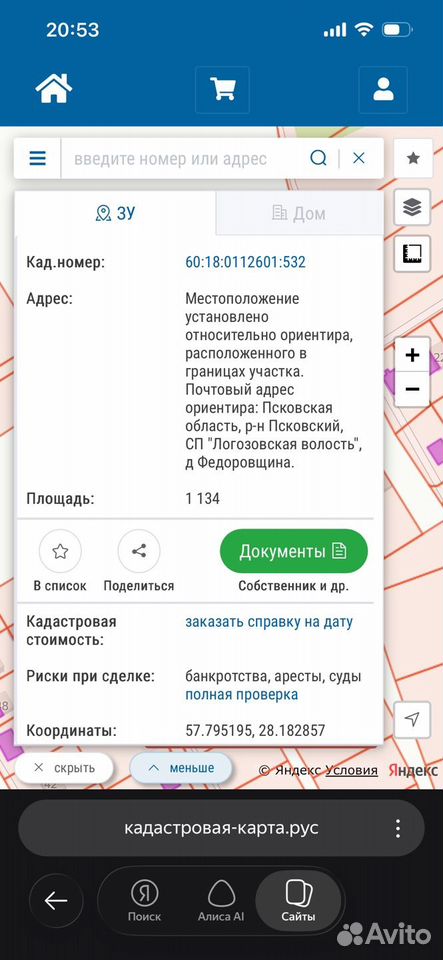Switch to the Дом tab
Viewport: 443px width, 960px height.
click(299, 213)
